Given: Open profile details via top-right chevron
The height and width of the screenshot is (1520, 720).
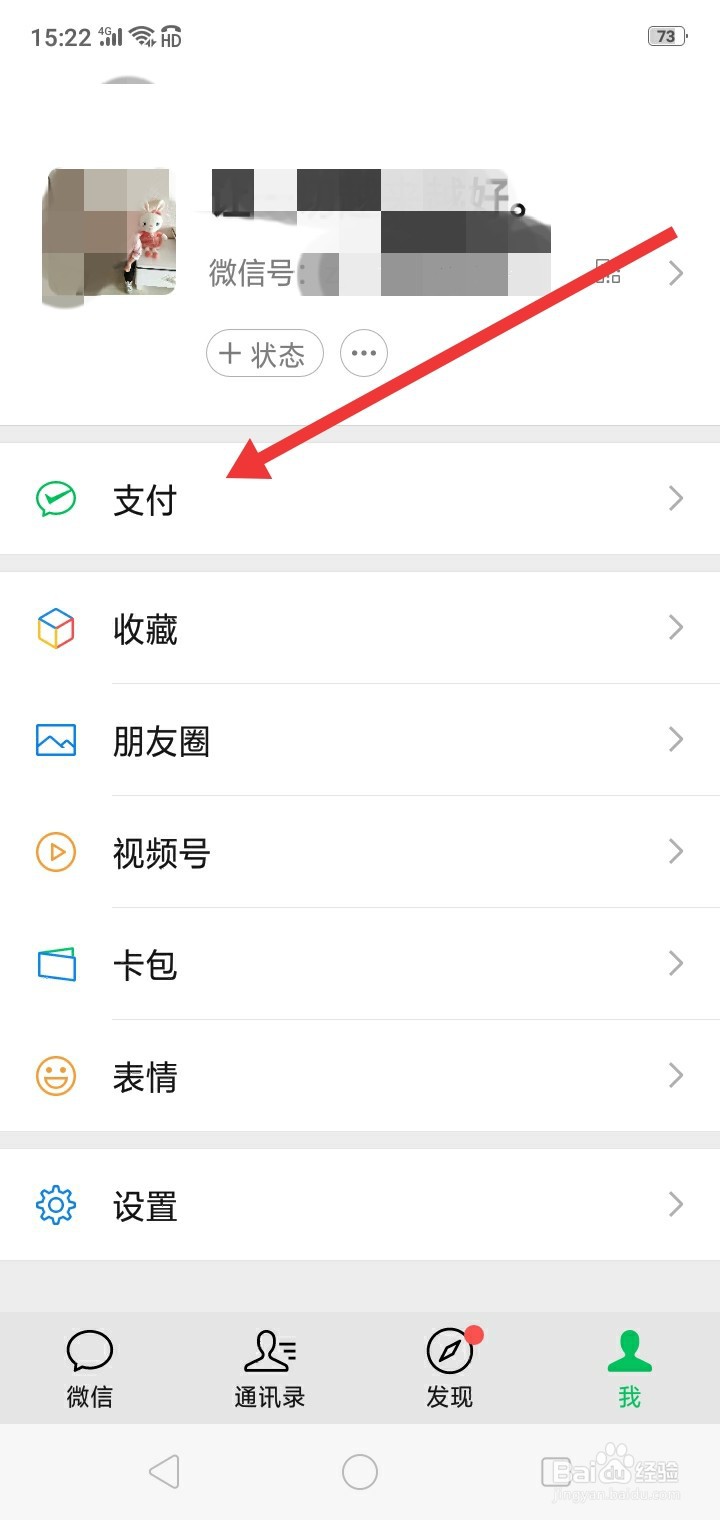Looking at the screenshot, I should [x=675, y=272].
